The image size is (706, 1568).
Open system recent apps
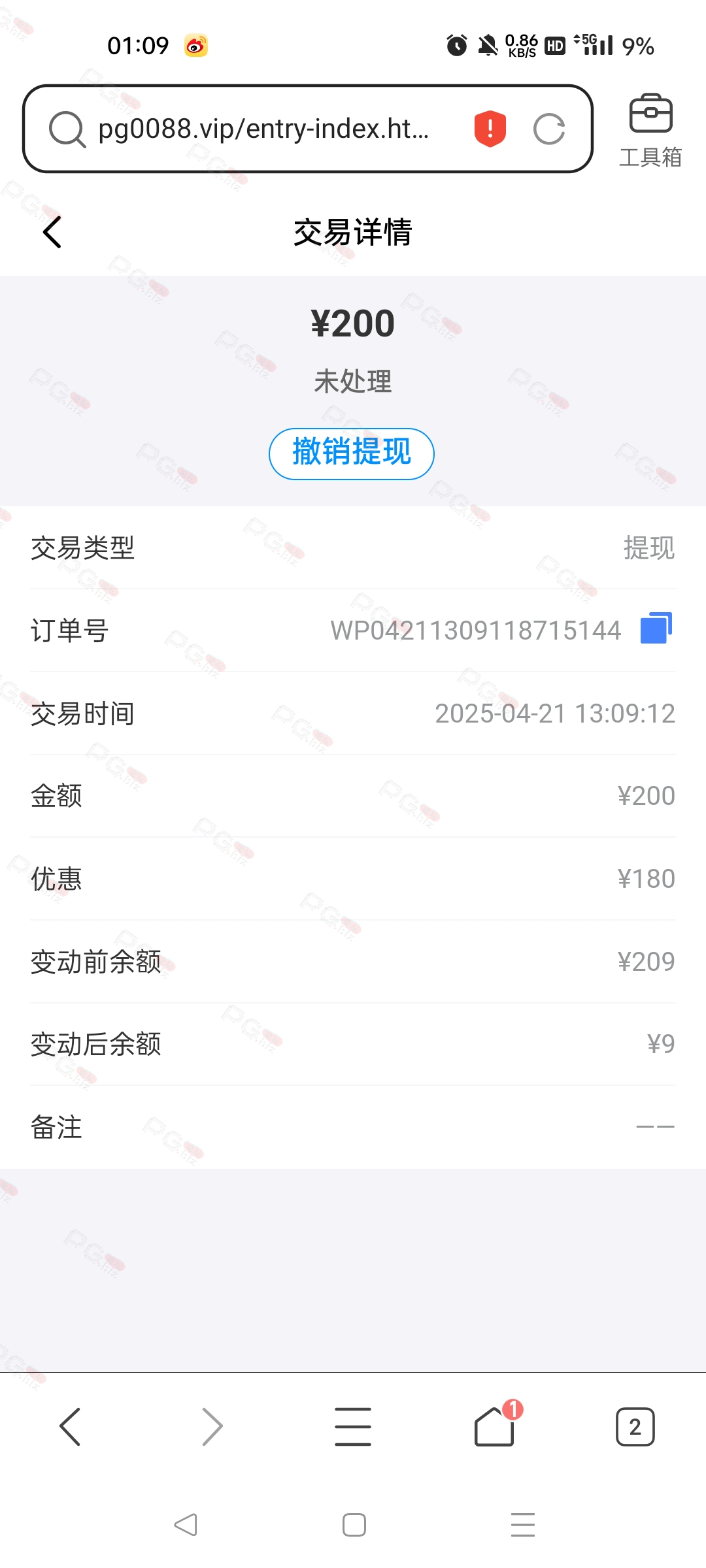point(523,1525)
